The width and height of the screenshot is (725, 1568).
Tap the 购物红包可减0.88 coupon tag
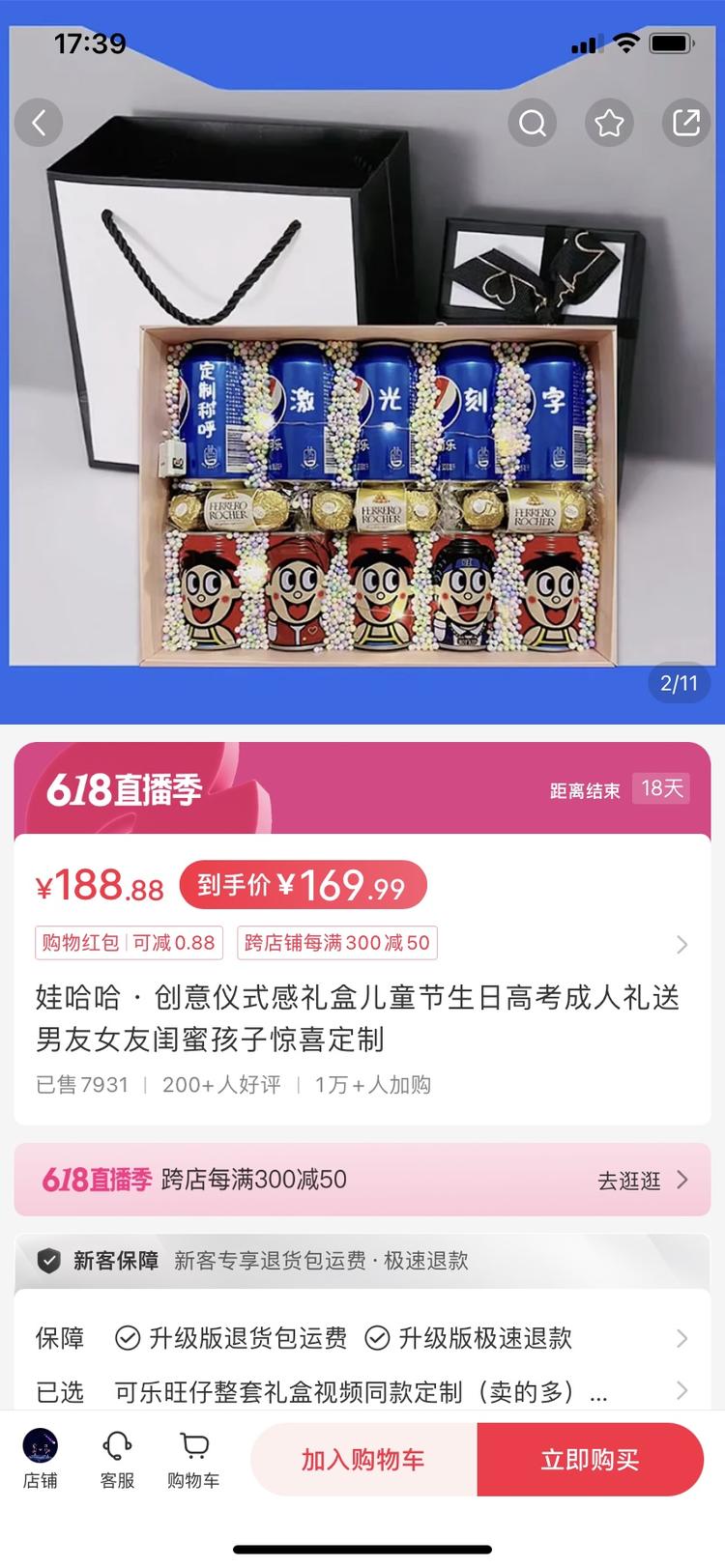click(129, 943)
